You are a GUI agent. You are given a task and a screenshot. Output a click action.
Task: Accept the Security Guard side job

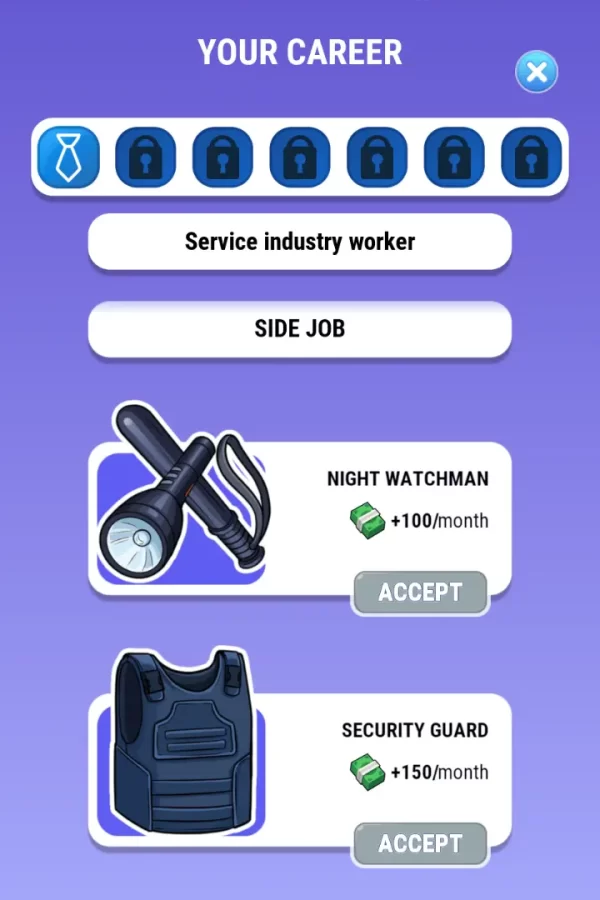420,843
